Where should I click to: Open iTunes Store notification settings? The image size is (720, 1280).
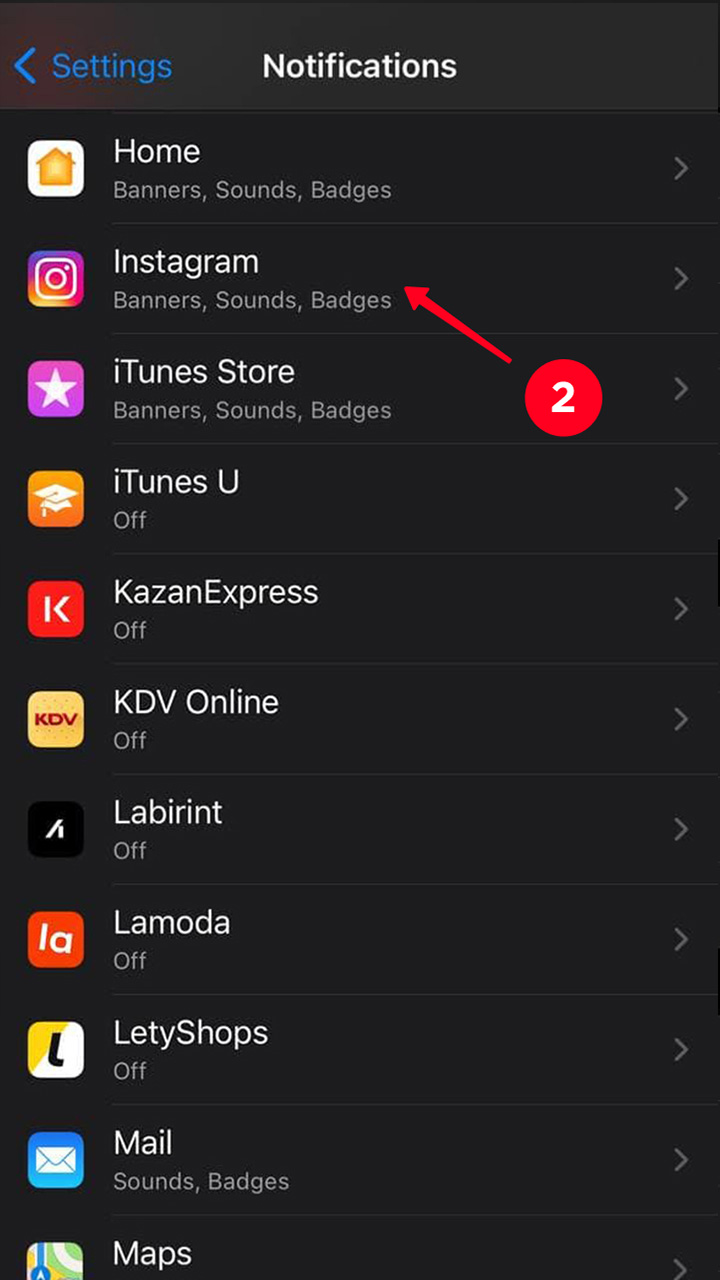[360, 389]
